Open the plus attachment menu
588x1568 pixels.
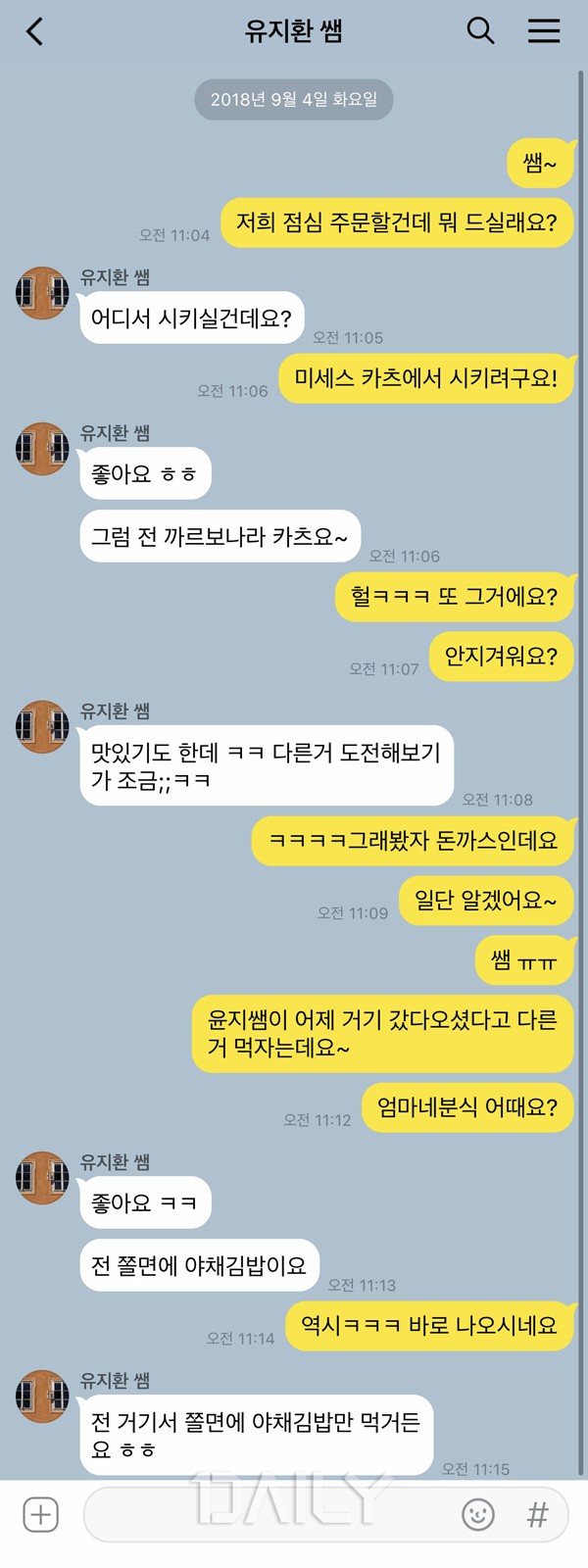point(40,1515)
